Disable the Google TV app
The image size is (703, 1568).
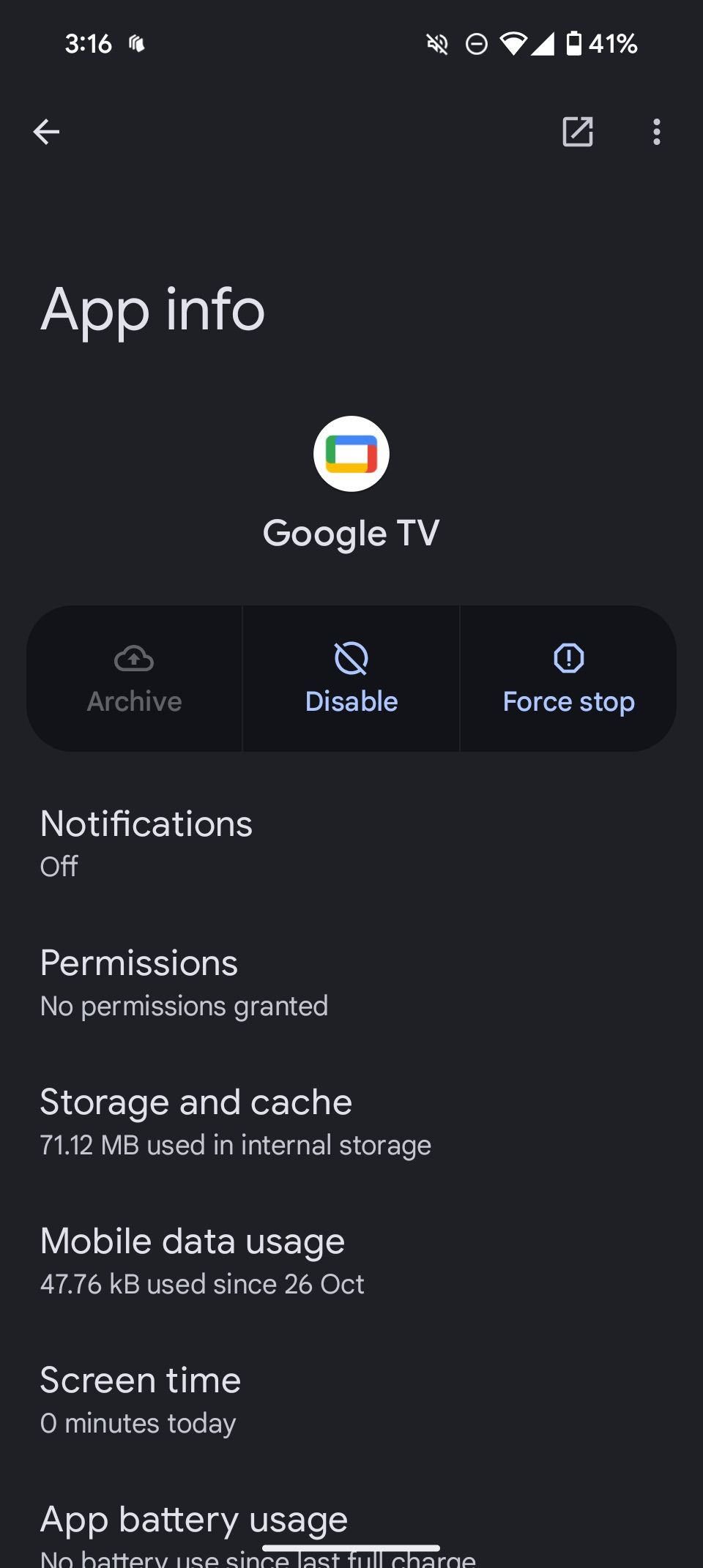point(351,679)
